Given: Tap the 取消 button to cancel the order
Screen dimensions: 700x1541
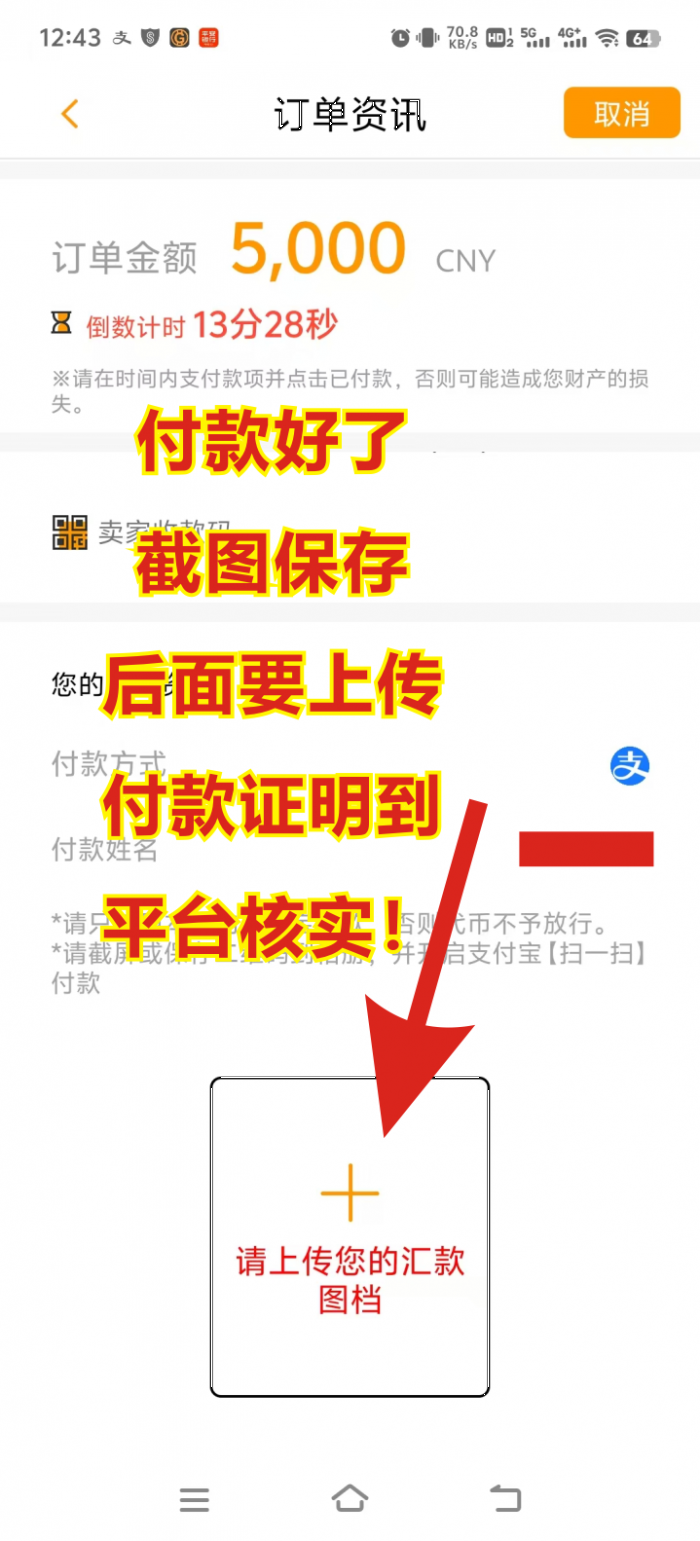Looking at the screenshot, I should [621, 113].
